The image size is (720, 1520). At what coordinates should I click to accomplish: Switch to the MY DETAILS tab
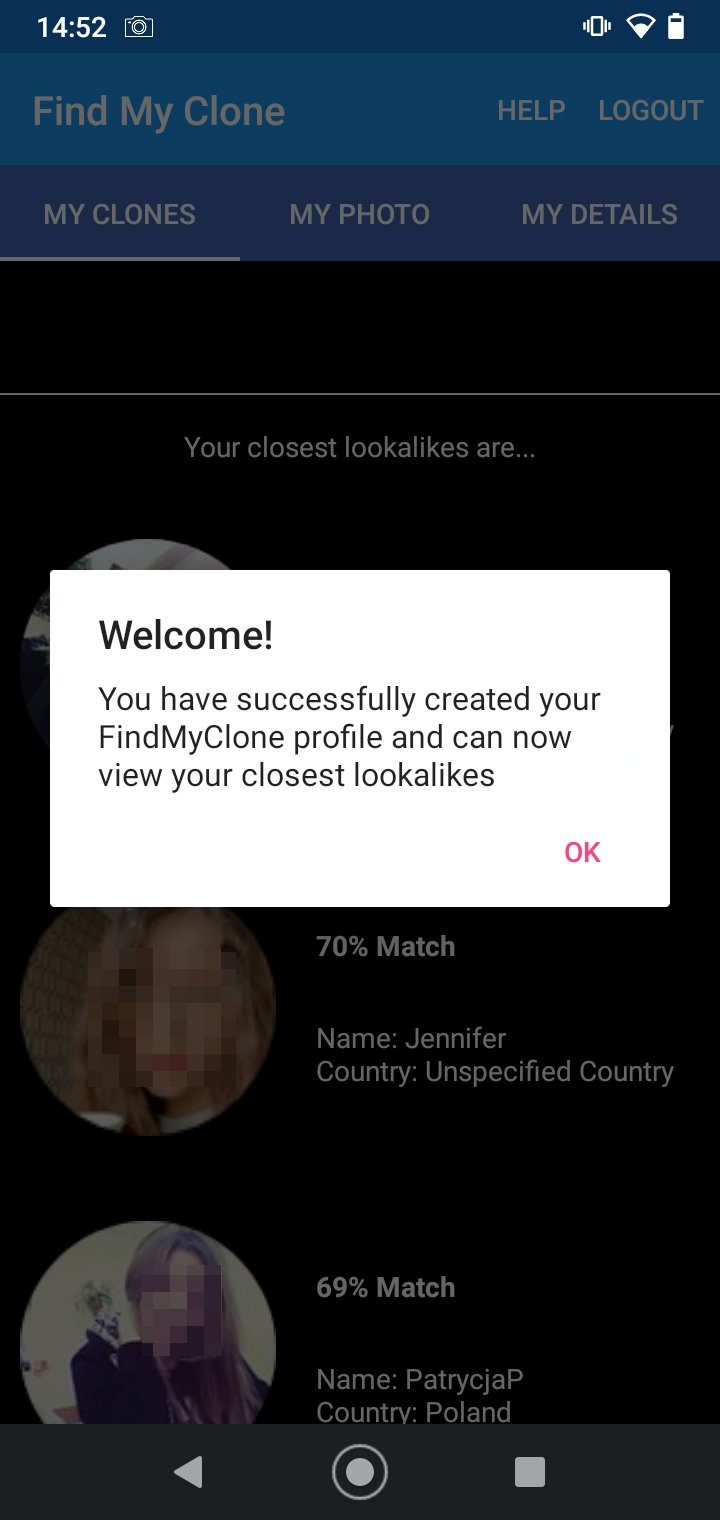click(x=600, y=214)
